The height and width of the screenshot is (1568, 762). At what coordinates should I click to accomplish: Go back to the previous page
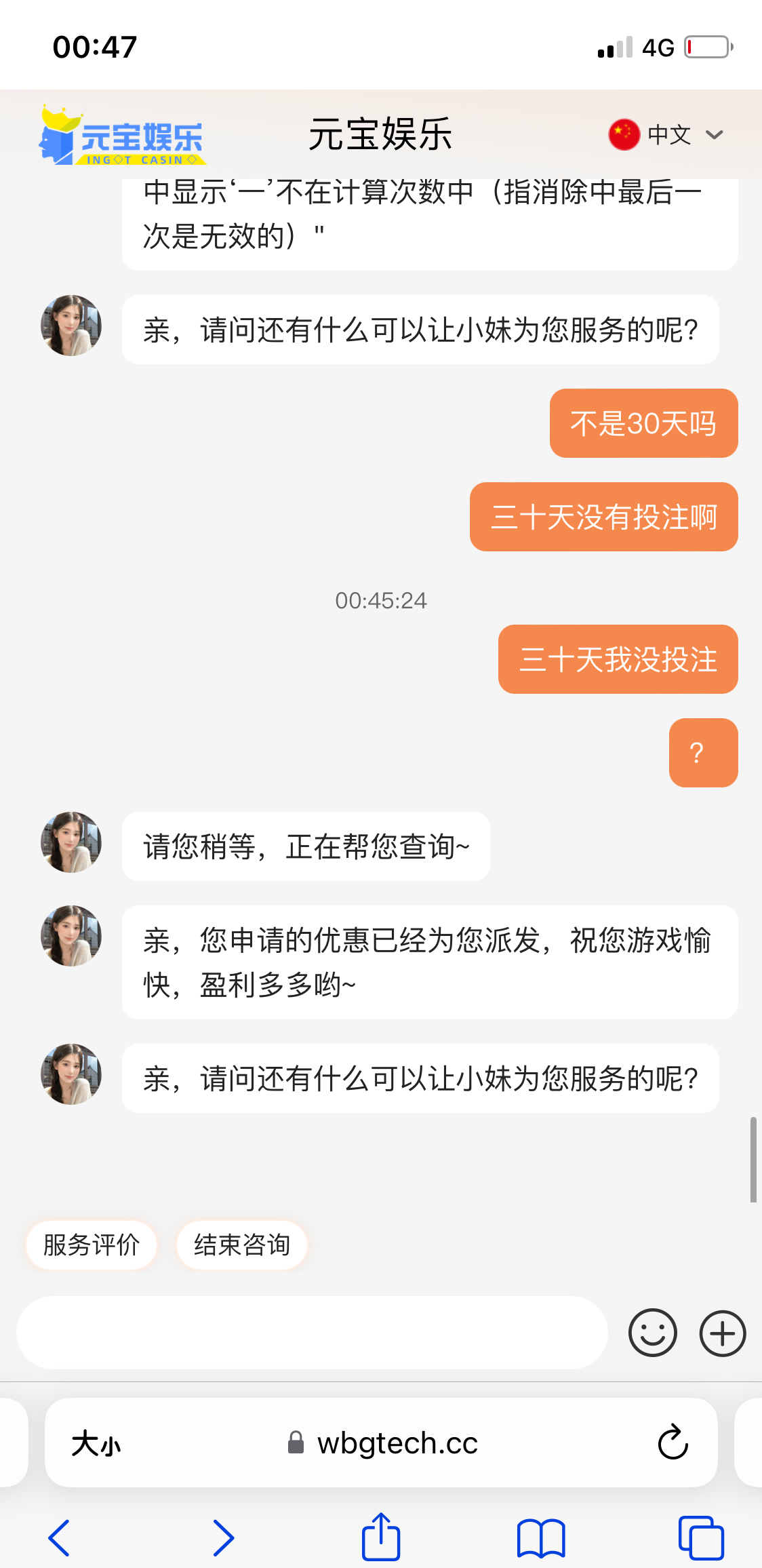pos(60,1537)
